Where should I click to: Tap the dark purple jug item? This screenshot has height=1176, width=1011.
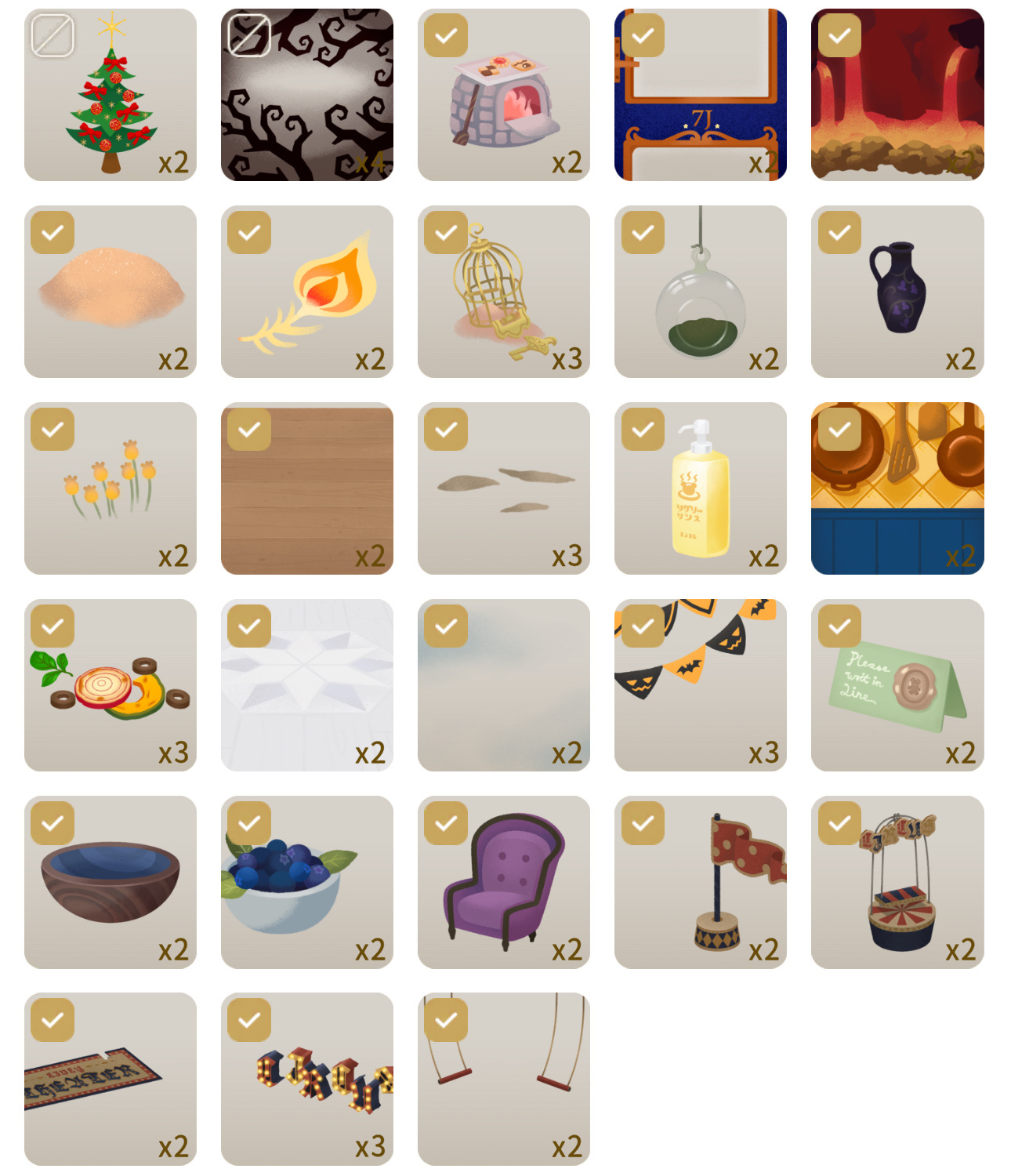[897, 292]
